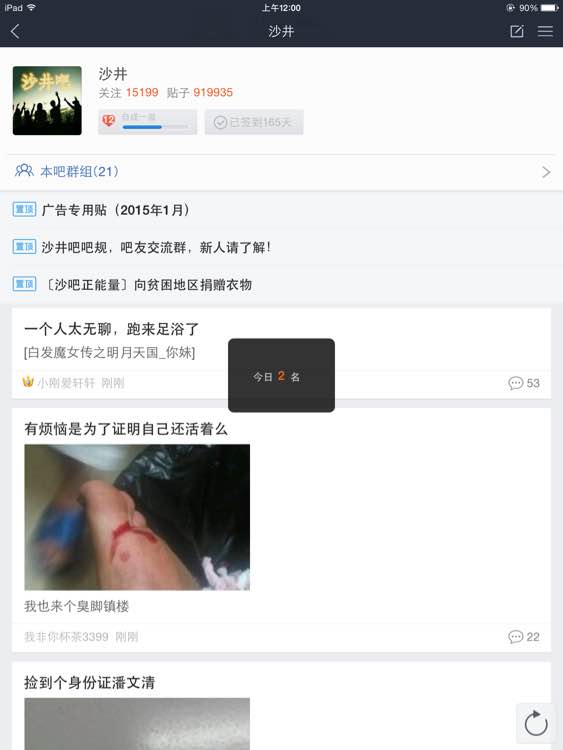Open pinned post 广告专用贴（2015年1月）
The height and width of the screenshot is (750, 563).
click(281, 210)
